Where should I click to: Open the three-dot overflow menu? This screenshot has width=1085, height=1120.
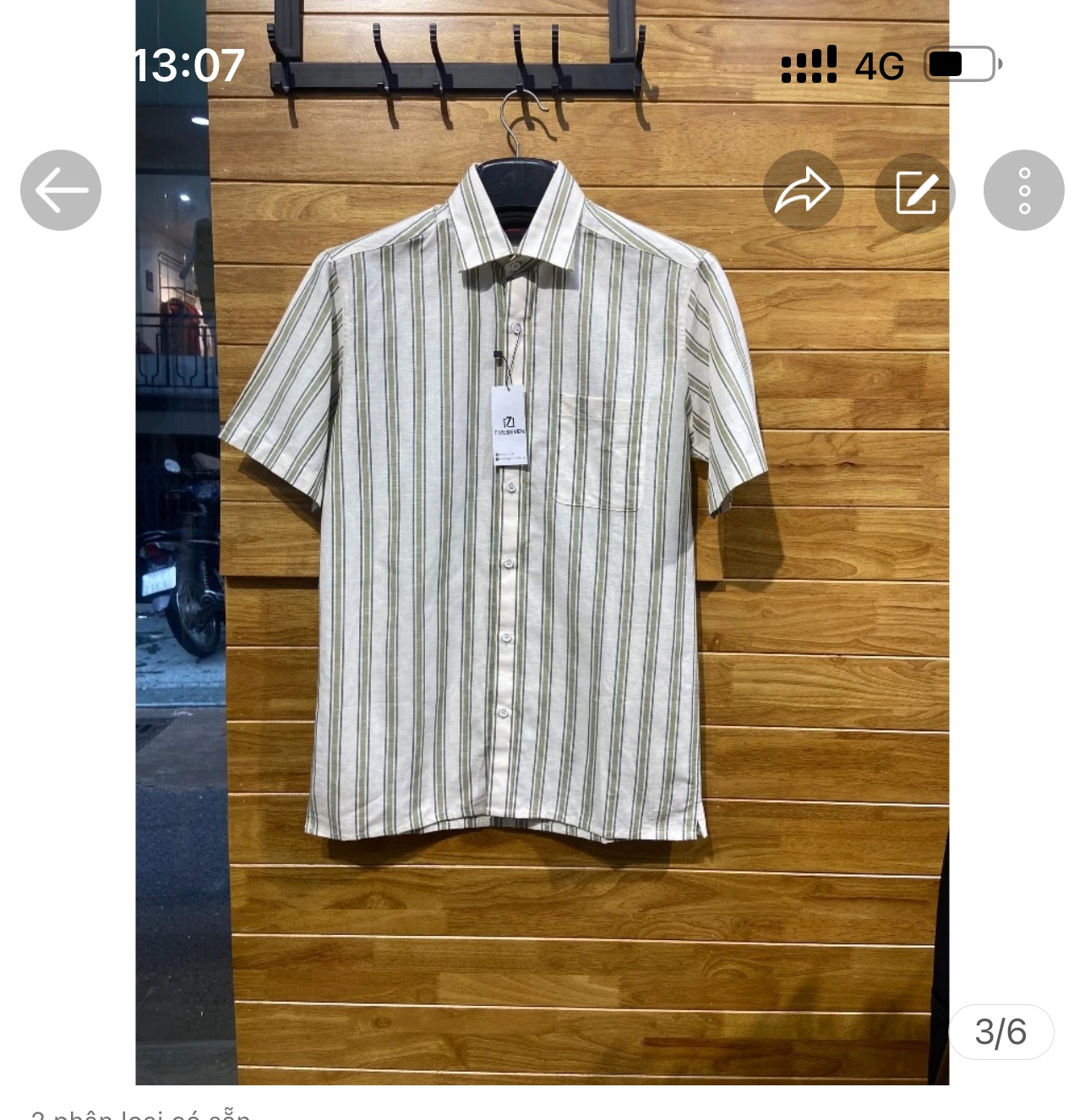[x=1024, y=190]
